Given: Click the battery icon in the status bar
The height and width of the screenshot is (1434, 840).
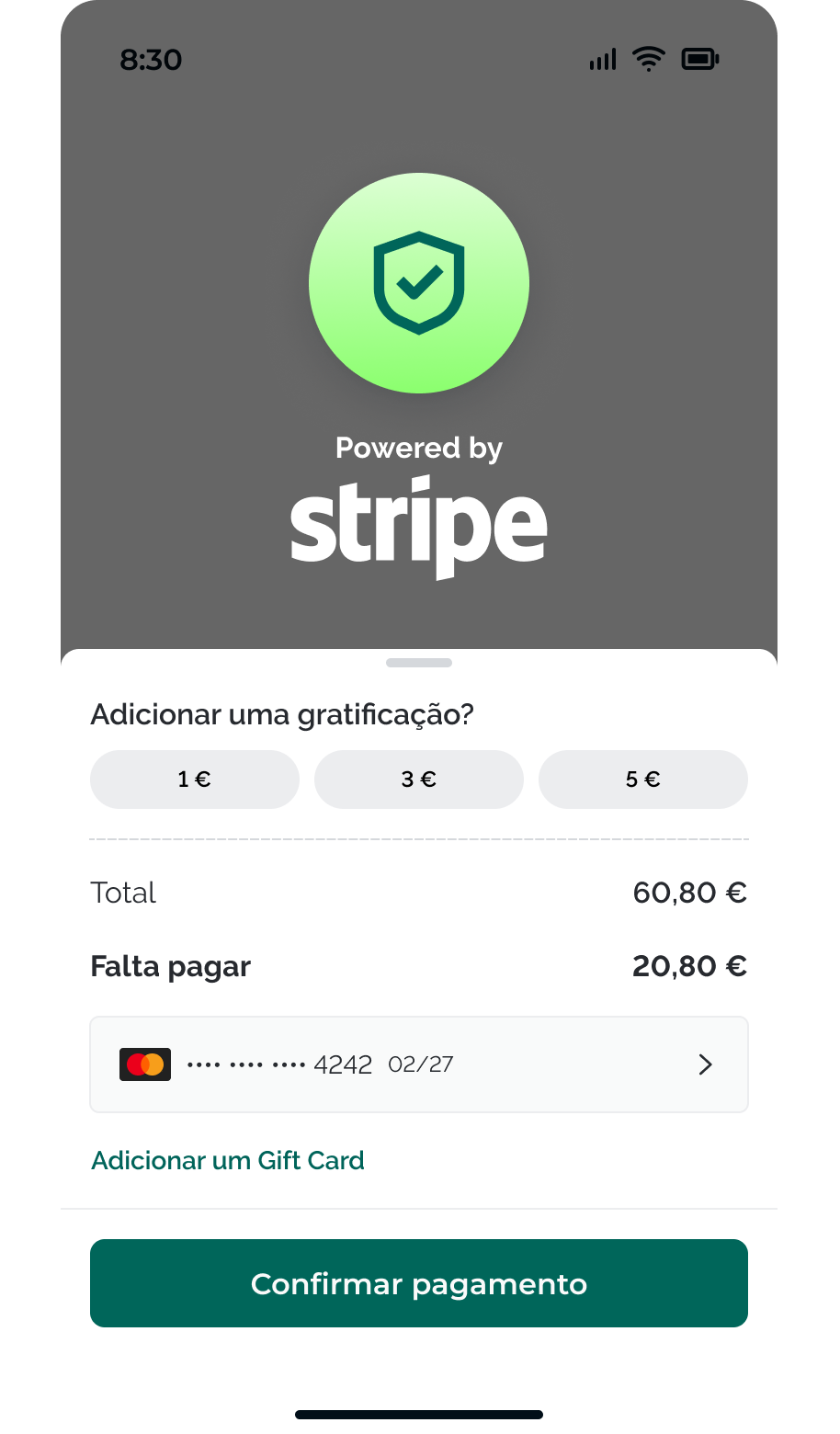Looking at the screenshot, I should point(699,58).
